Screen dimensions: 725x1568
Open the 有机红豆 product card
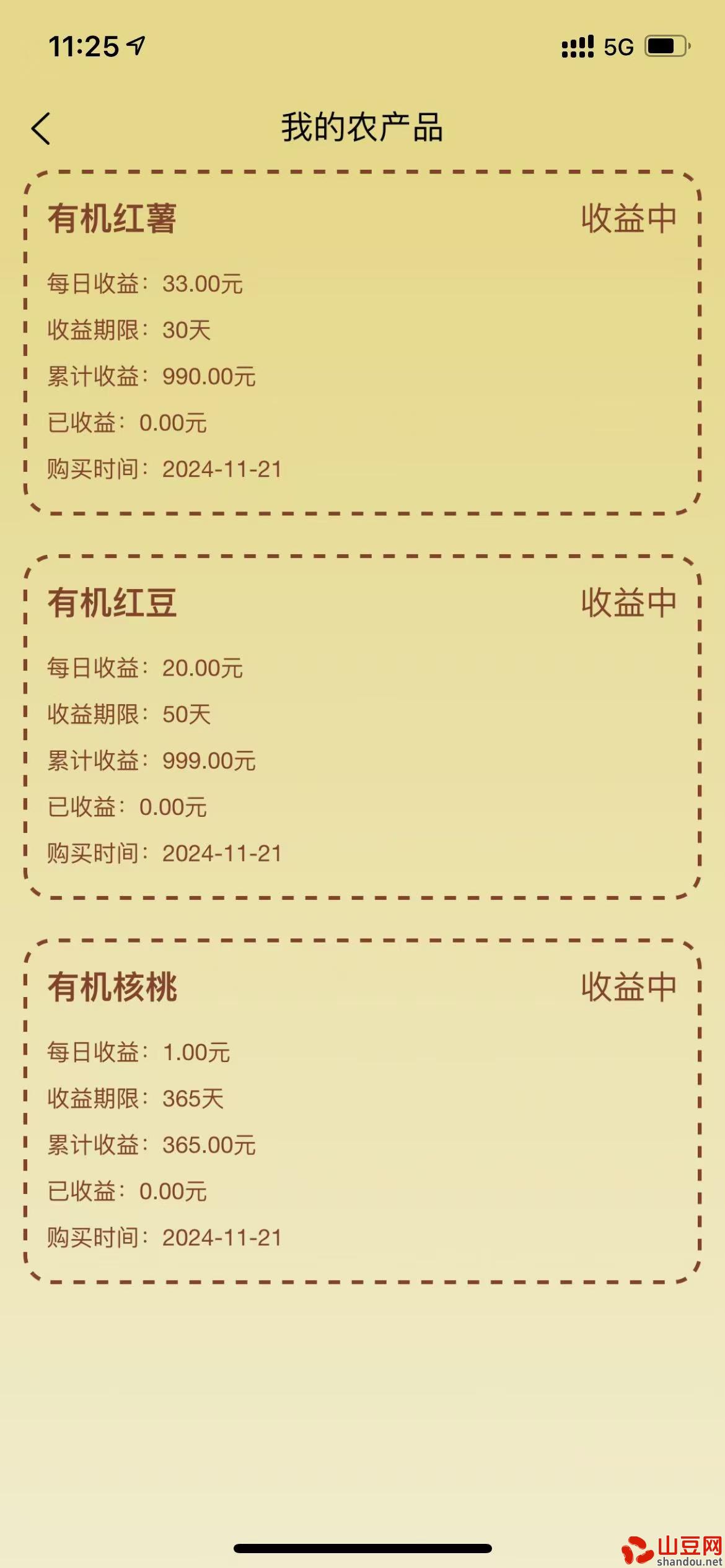362,726
